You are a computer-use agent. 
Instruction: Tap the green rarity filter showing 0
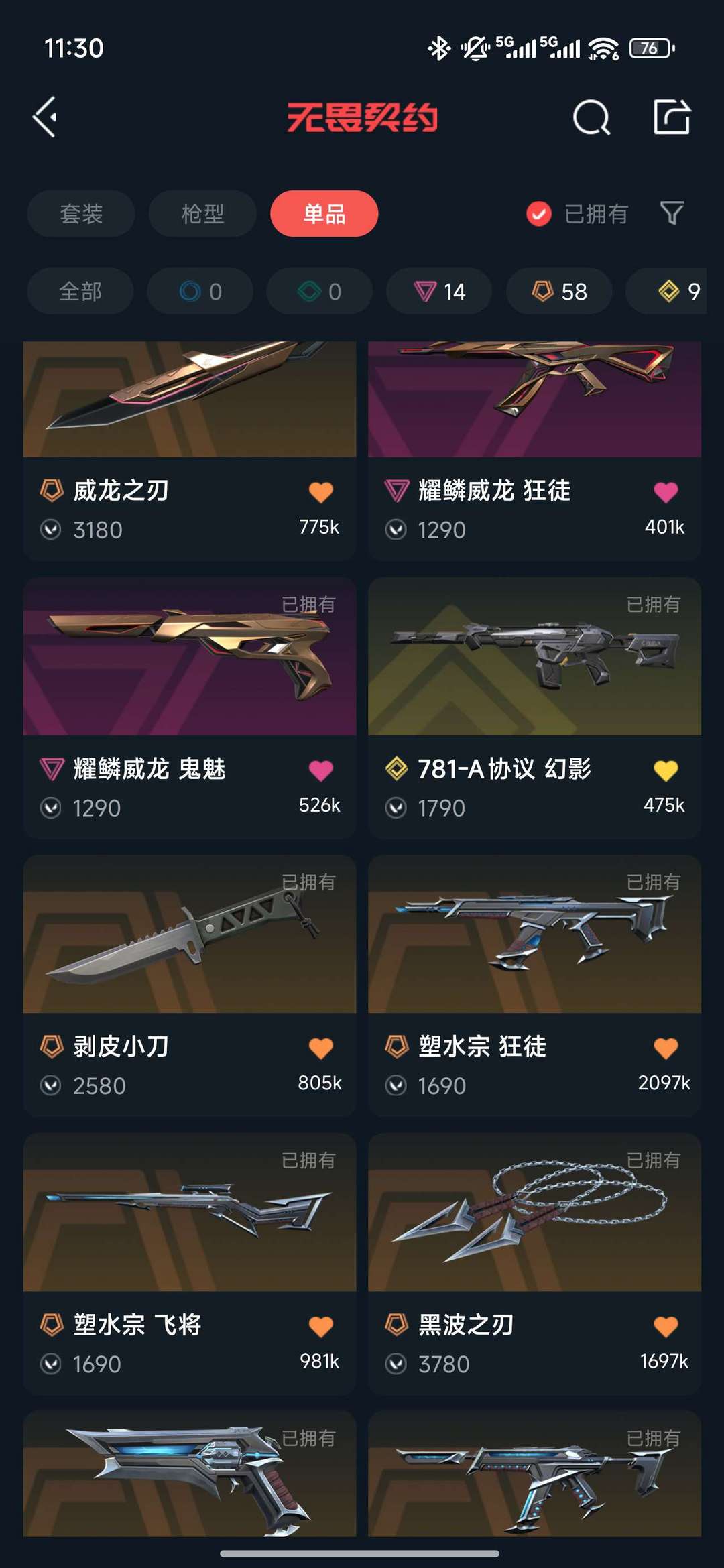point(319,292)
